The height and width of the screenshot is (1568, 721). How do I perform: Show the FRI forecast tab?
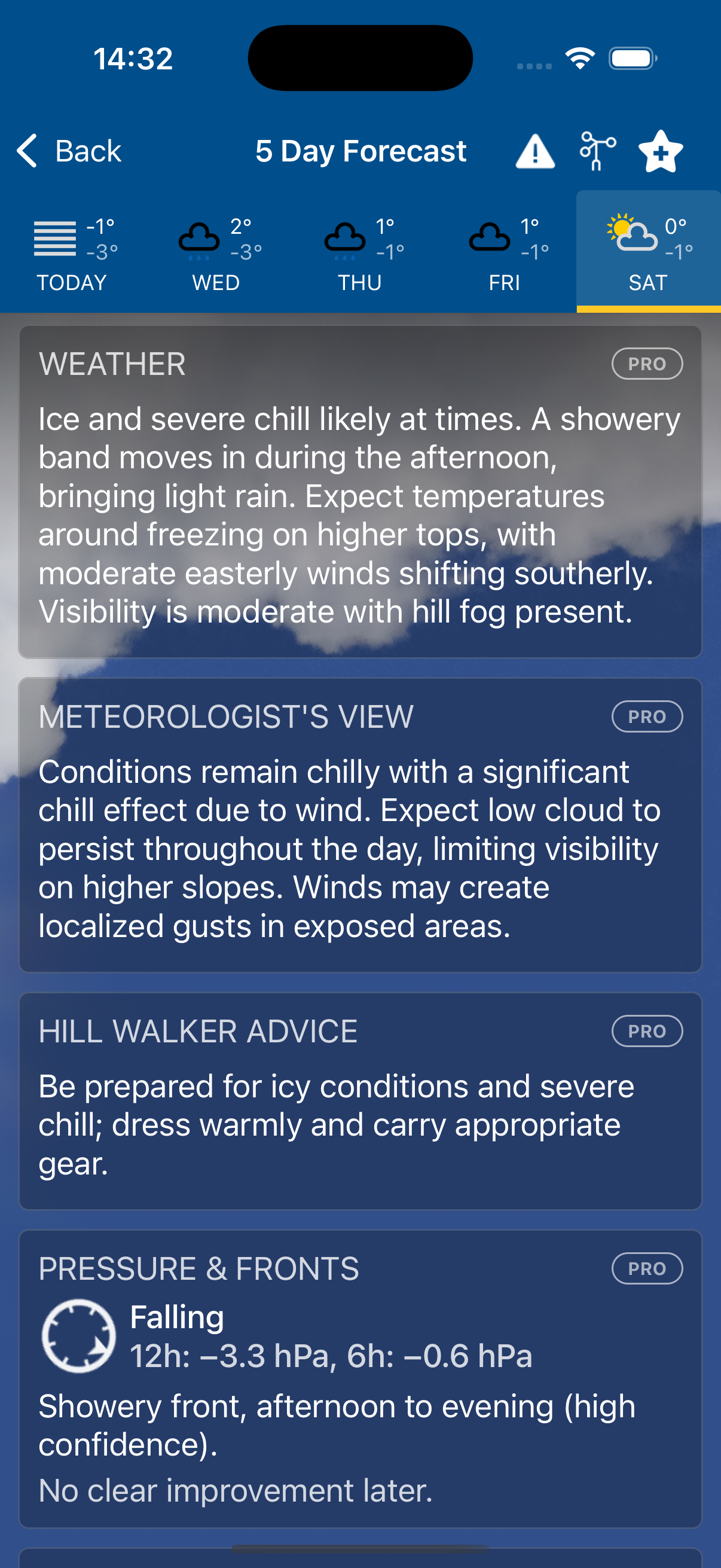coord(505,254)
